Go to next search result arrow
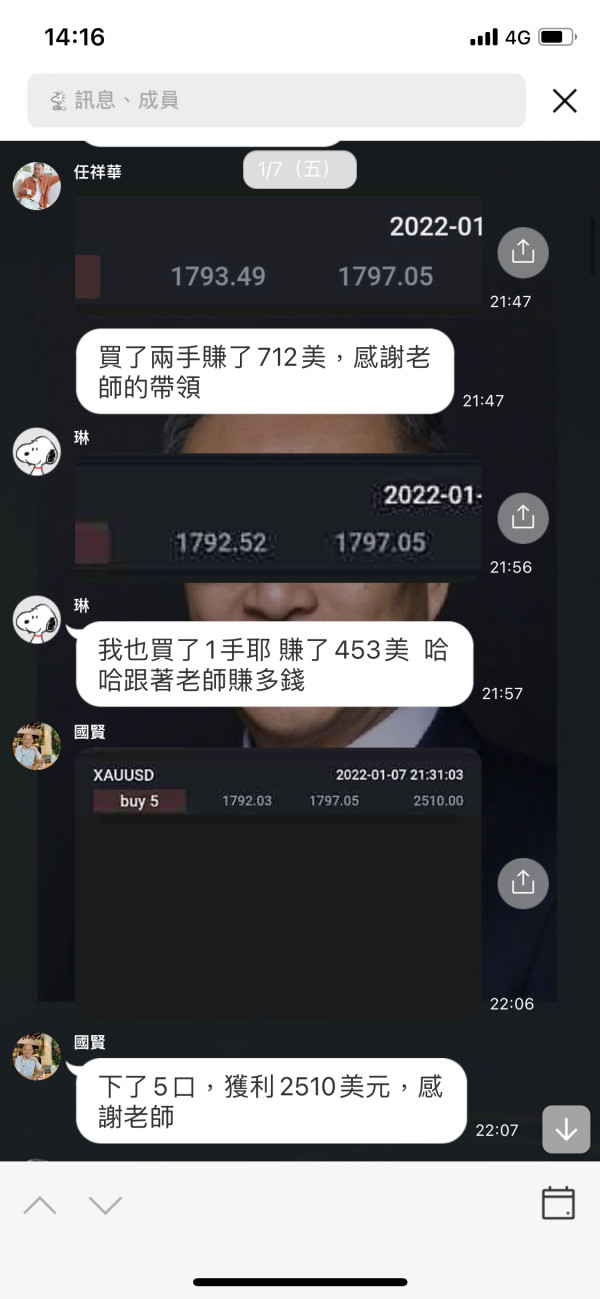This screenshot has height=1299, width=600. [105, 1205]
